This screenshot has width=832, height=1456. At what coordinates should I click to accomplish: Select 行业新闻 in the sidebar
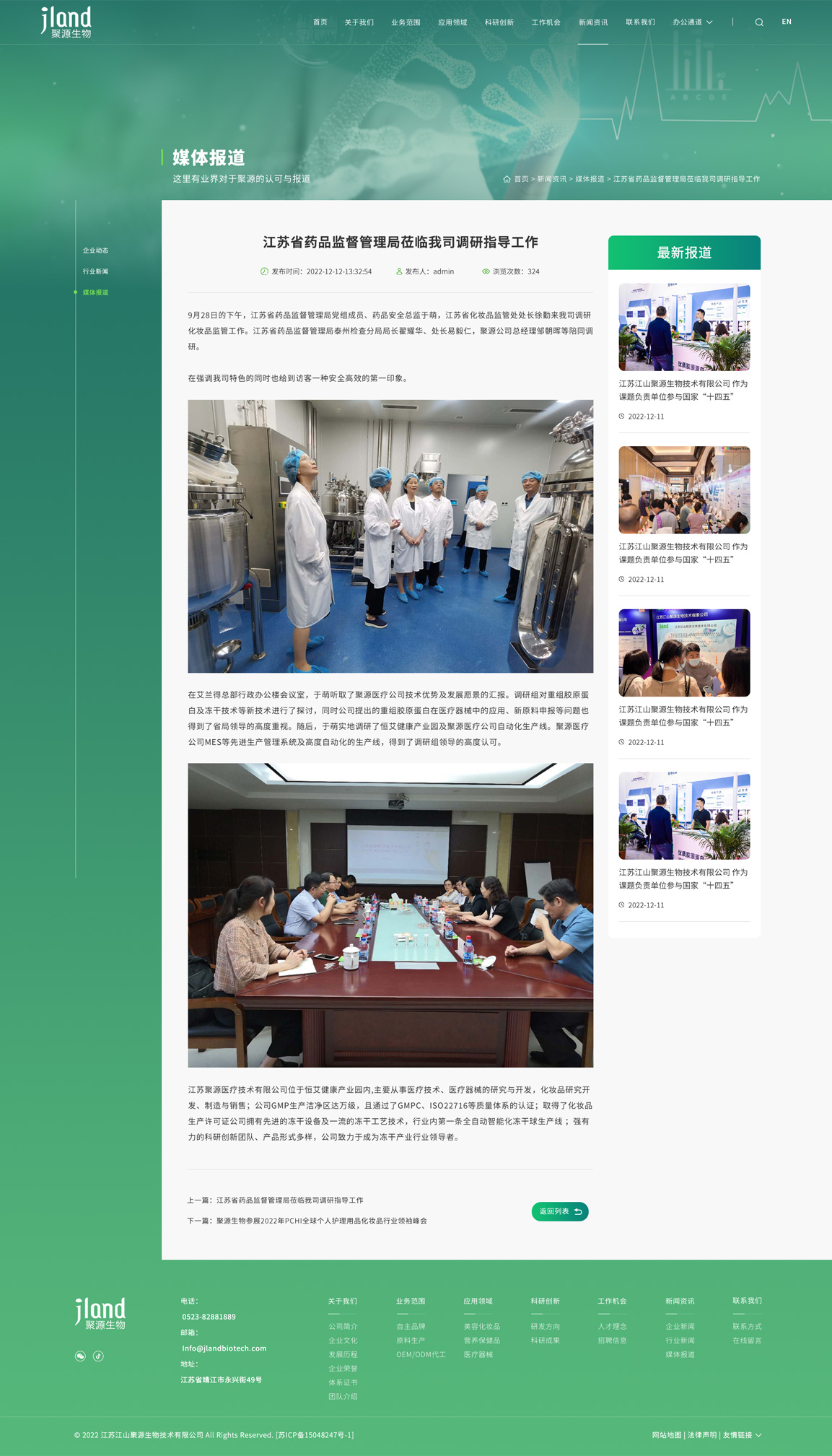(95, 271)
